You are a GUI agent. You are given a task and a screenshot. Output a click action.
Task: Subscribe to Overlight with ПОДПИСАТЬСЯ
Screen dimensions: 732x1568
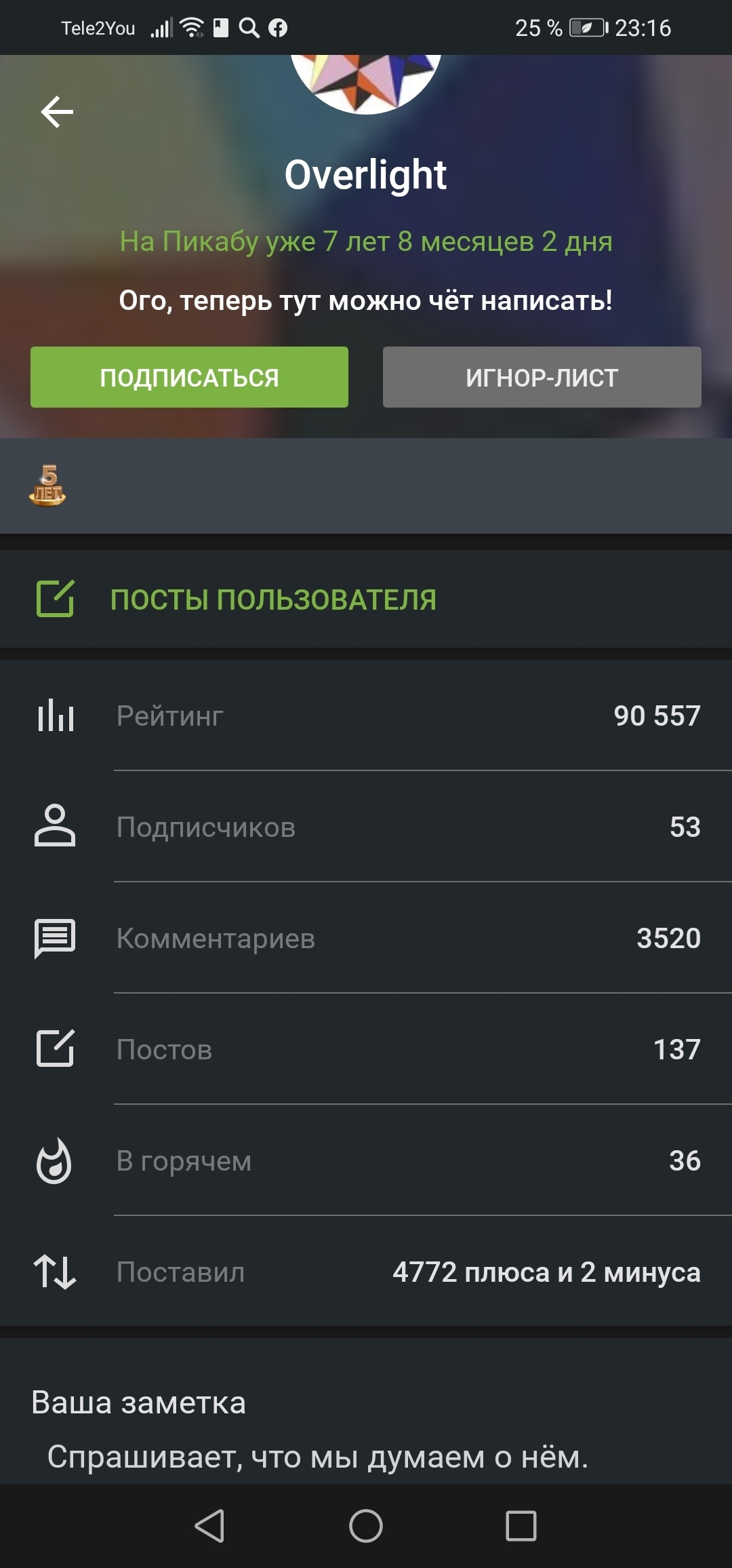point(189,377)
